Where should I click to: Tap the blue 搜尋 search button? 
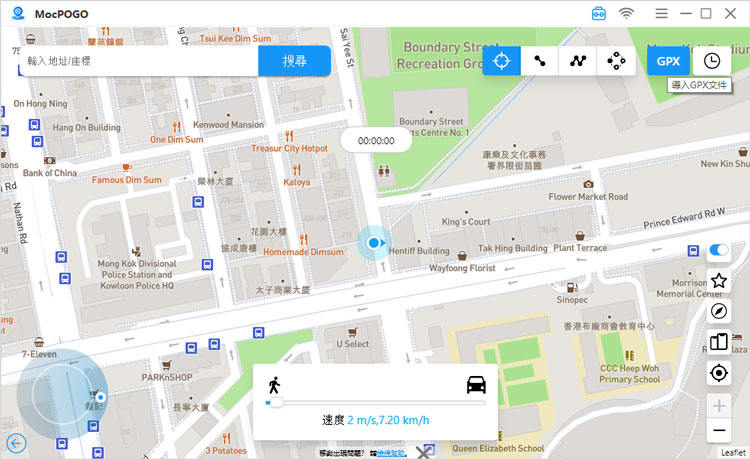294,61
